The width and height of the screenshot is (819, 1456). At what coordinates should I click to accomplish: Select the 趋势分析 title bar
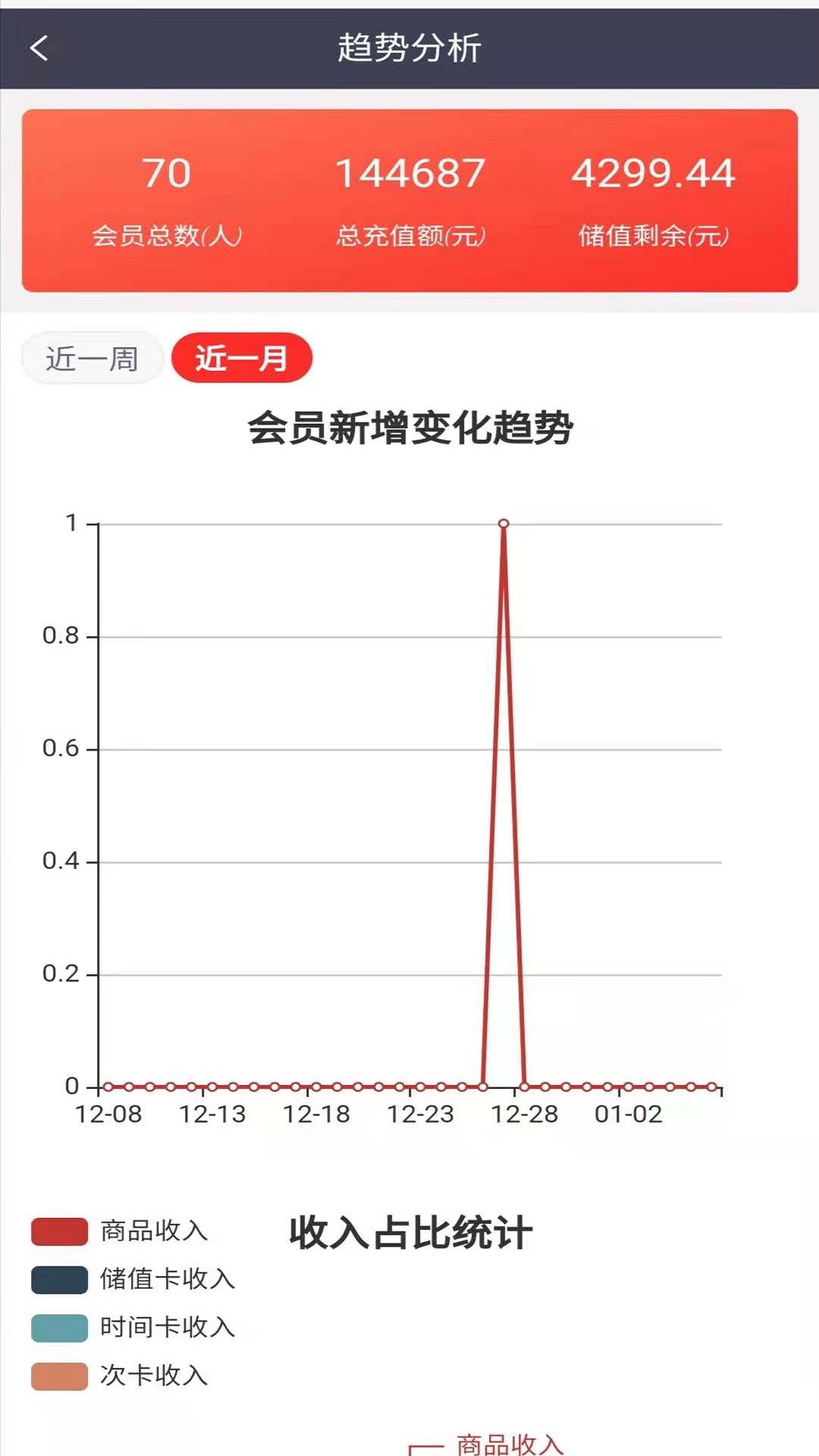tap(409, 47)
